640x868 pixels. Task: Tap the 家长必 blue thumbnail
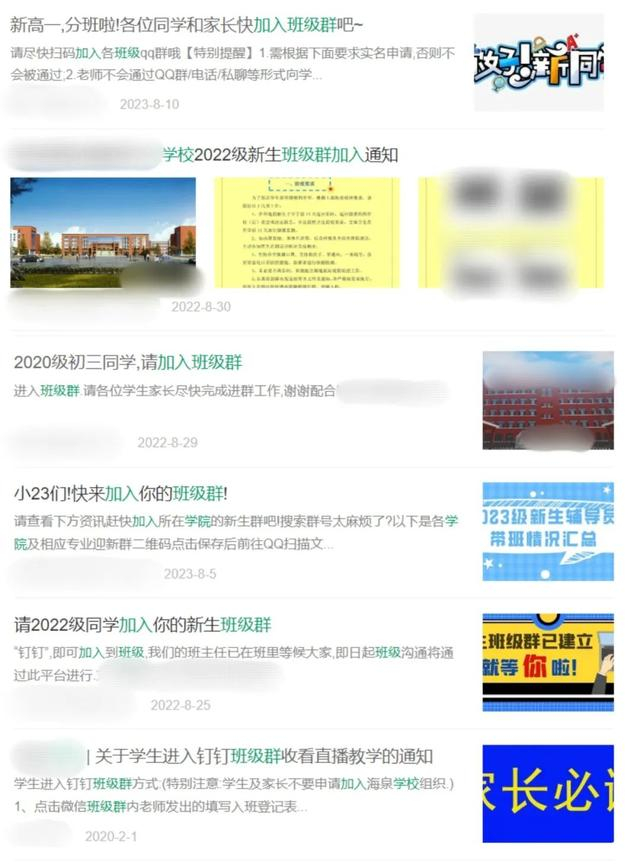[x=548, y=794]
